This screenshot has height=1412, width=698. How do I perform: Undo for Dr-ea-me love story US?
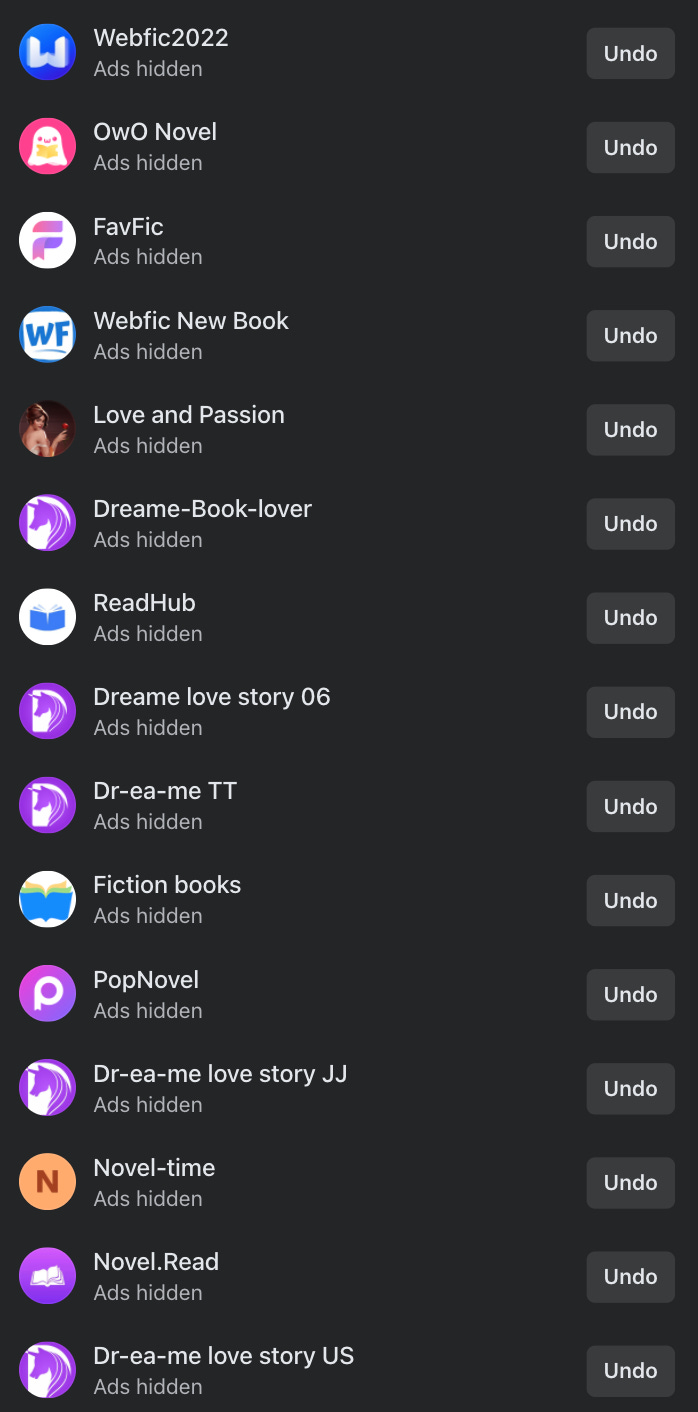(x=630, y=1370)
